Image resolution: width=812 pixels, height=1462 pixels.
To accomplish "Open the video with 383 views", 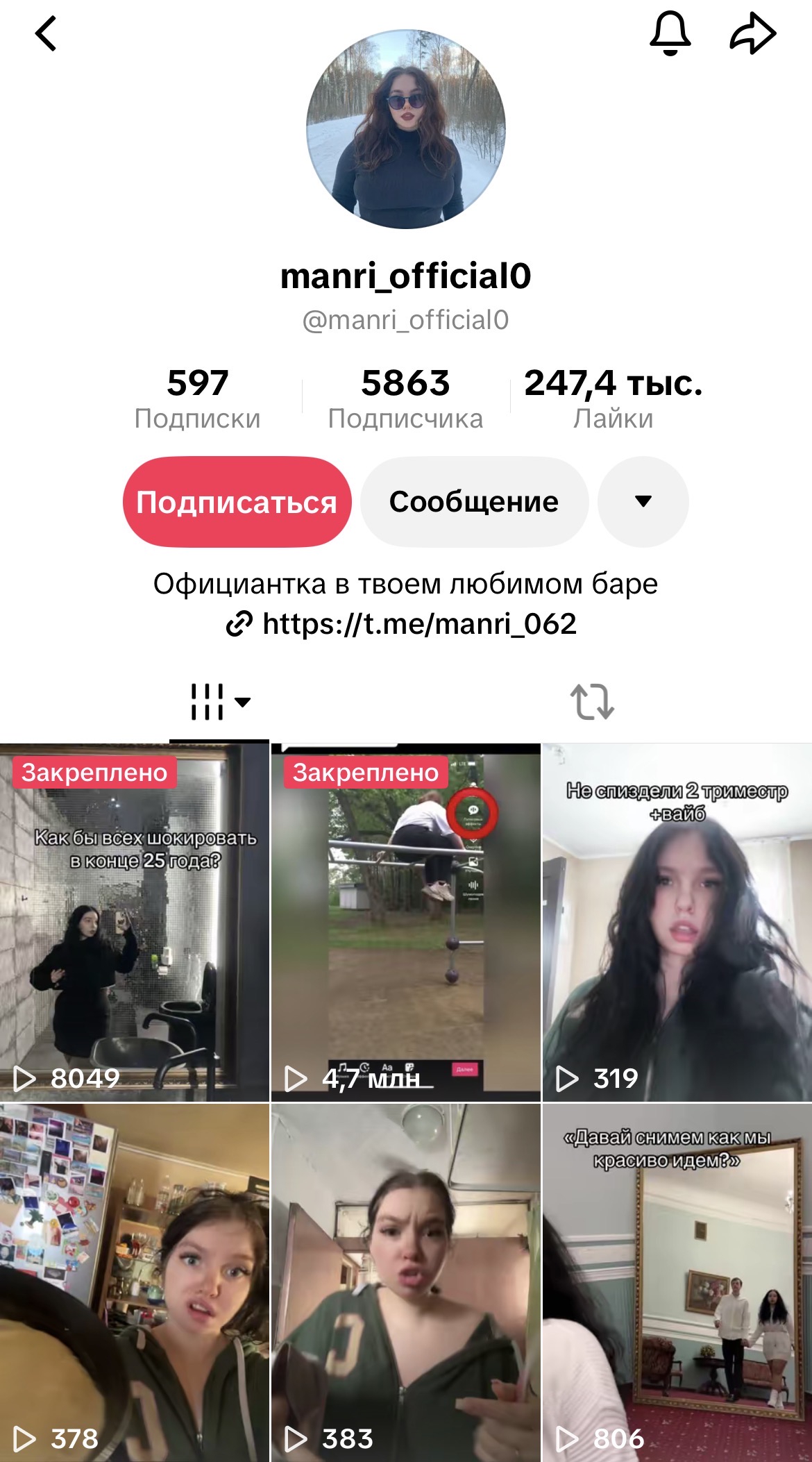I will point(405,1283).
